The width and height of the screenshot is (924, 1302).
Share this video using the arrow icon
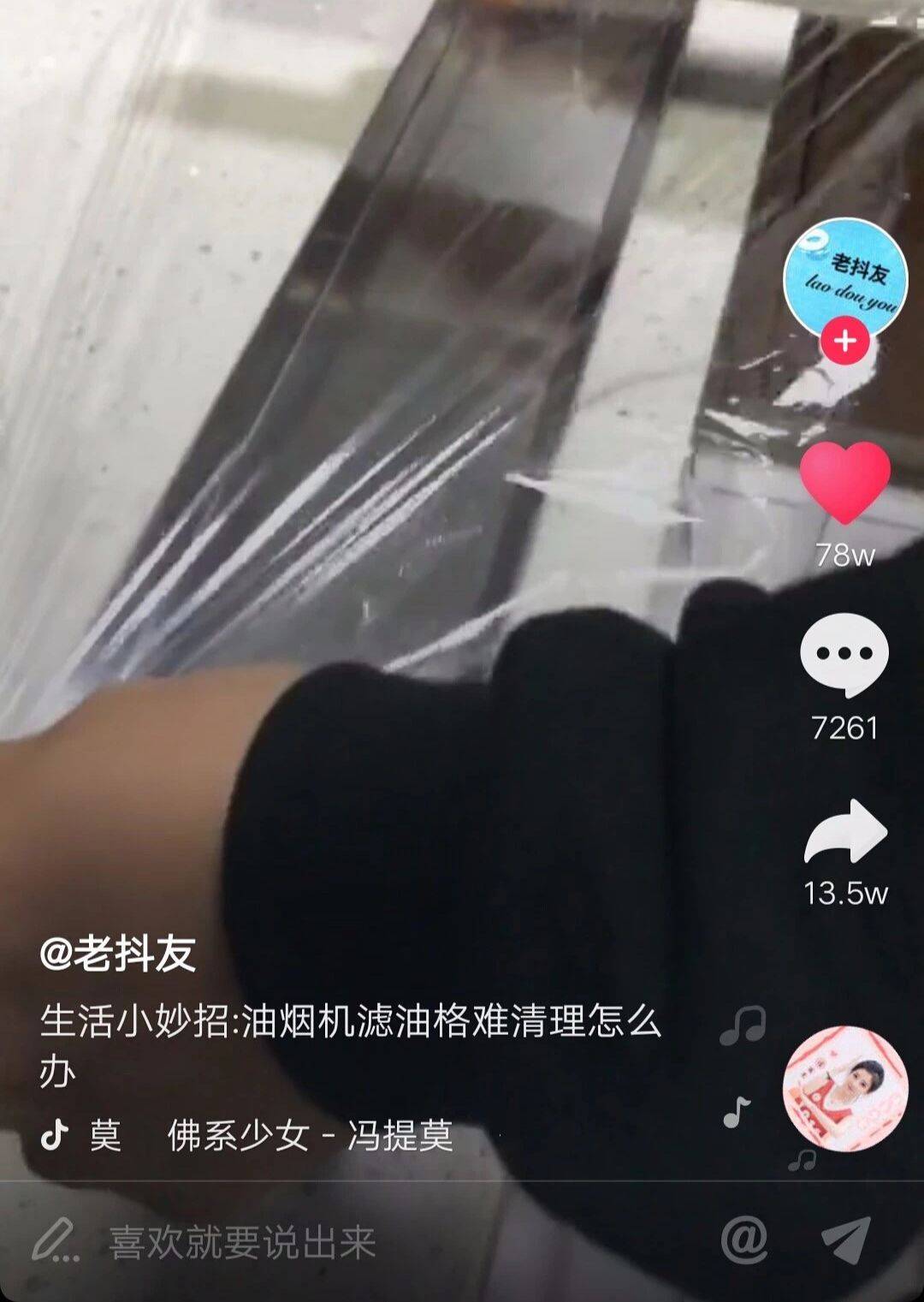point(844,832)
